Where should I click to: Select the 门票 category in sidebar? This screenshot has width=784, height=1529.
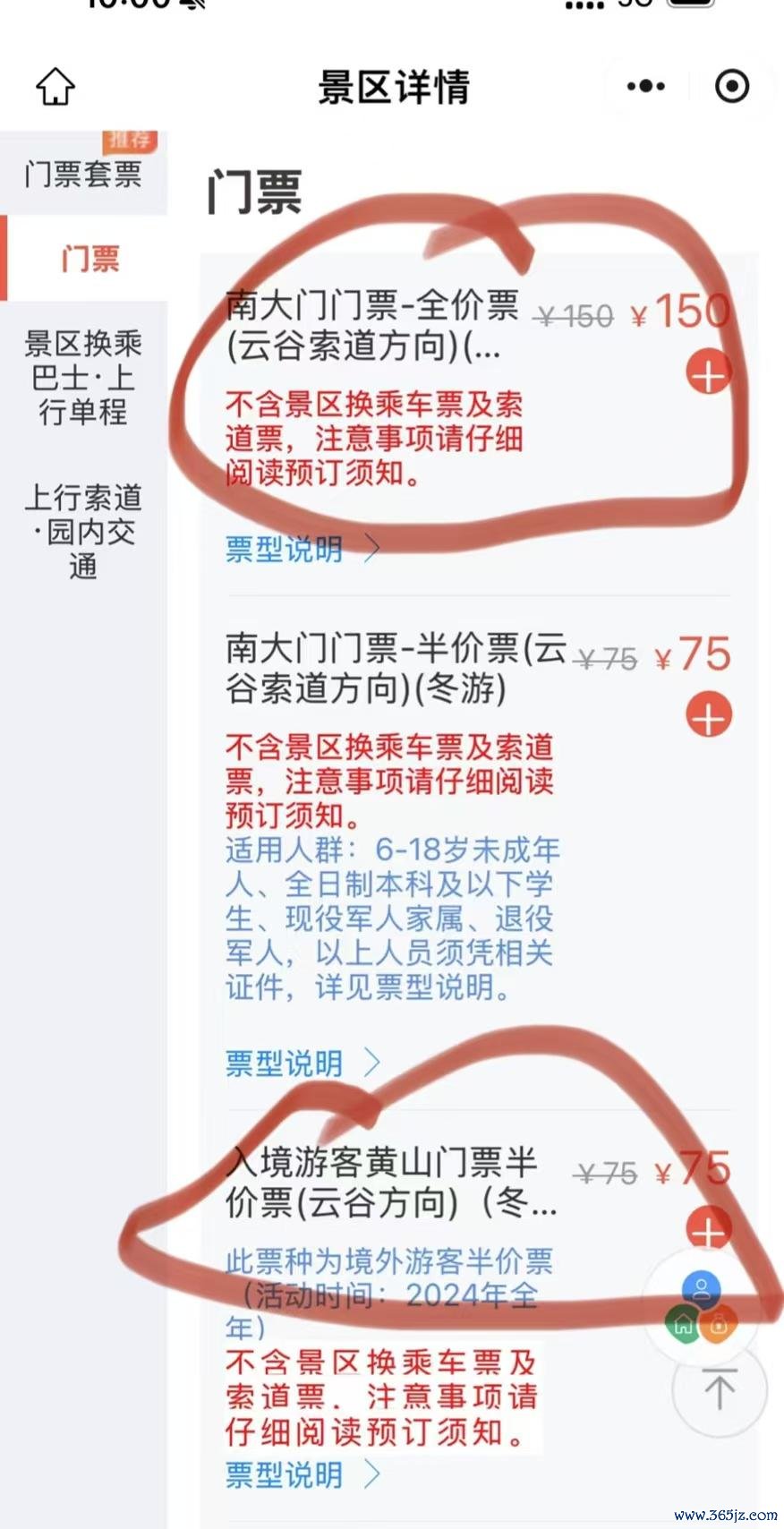point(89,259)
